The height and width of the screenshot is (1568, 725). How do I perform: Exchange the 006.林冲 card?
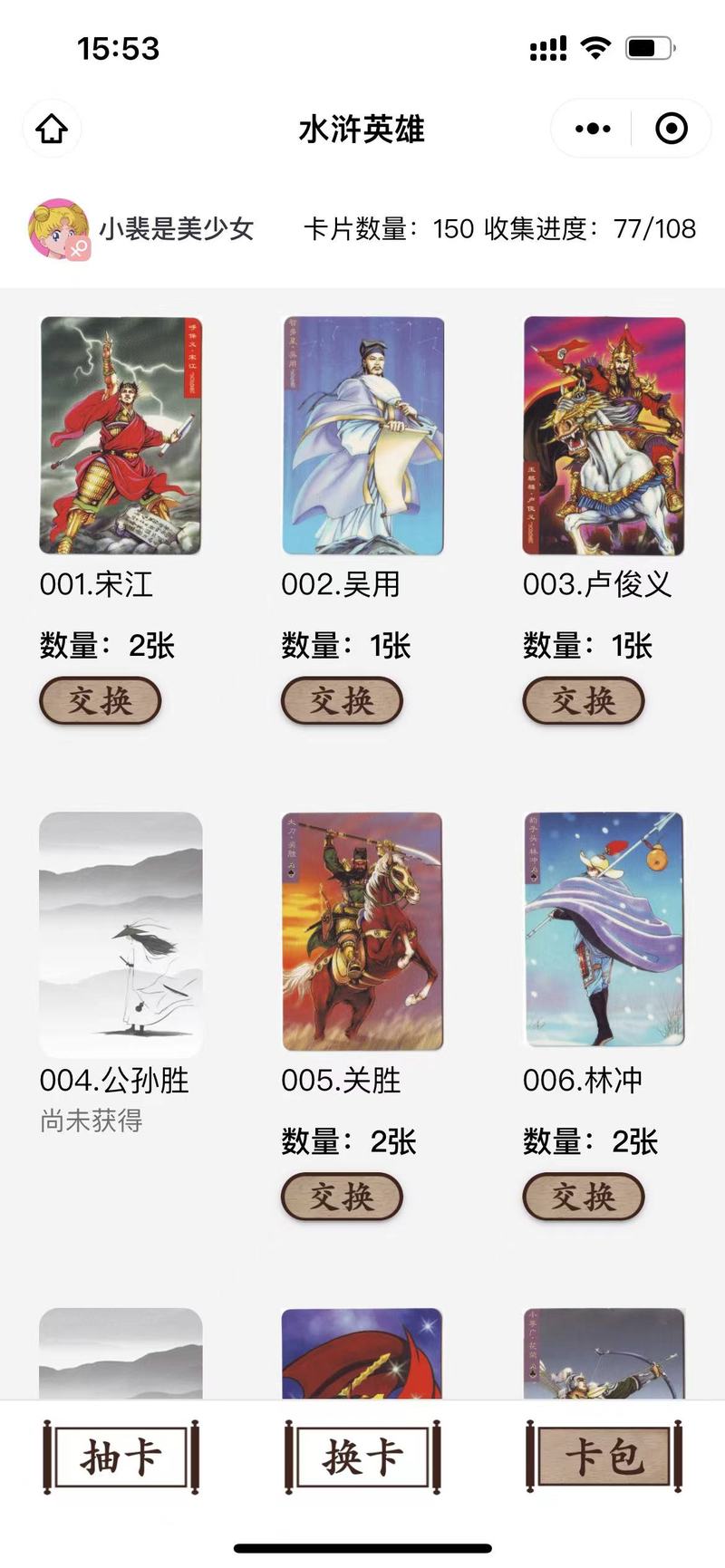[585, 1197]
